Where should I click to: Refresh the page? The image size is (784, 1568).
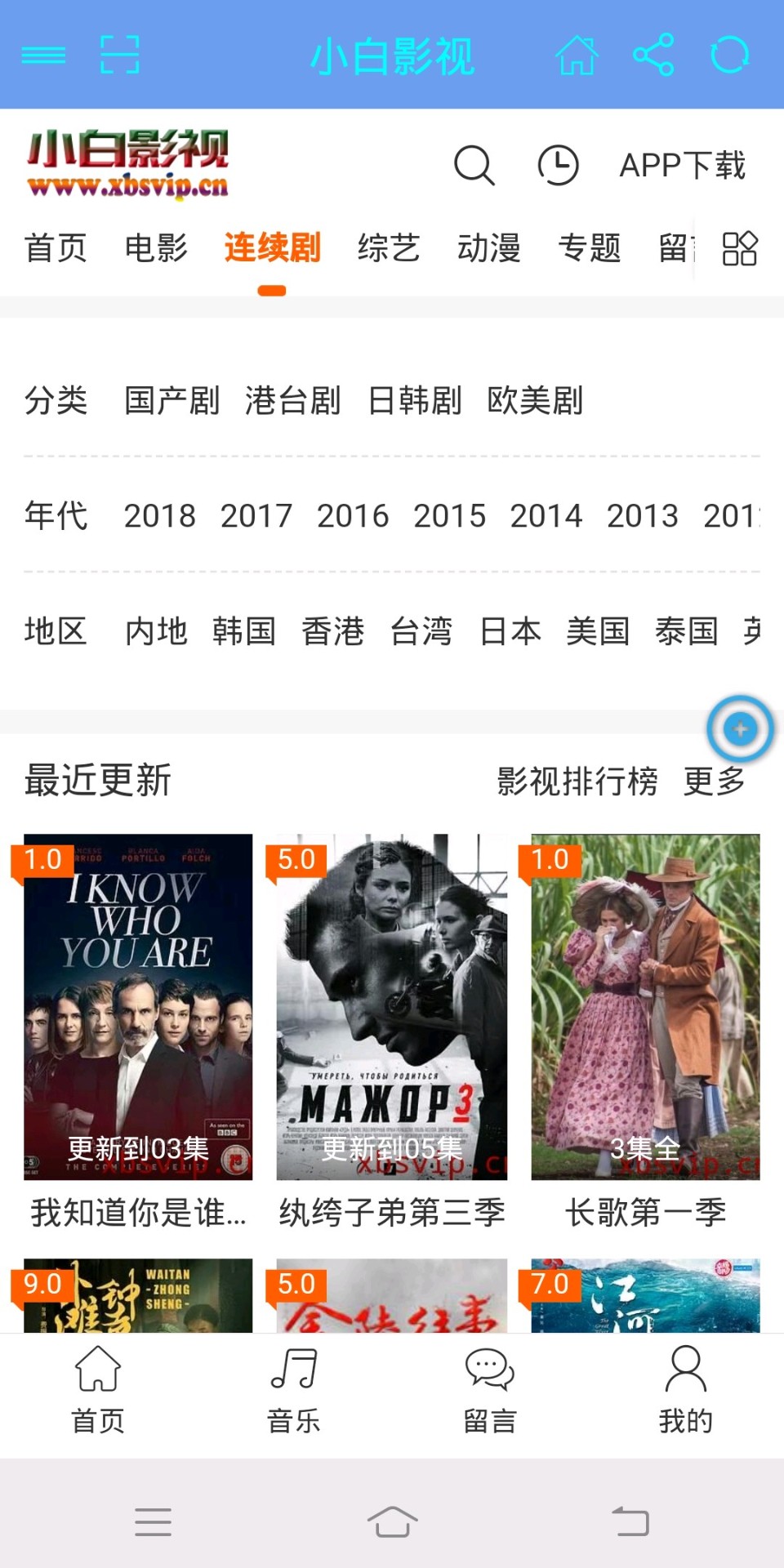coord(729,56)
